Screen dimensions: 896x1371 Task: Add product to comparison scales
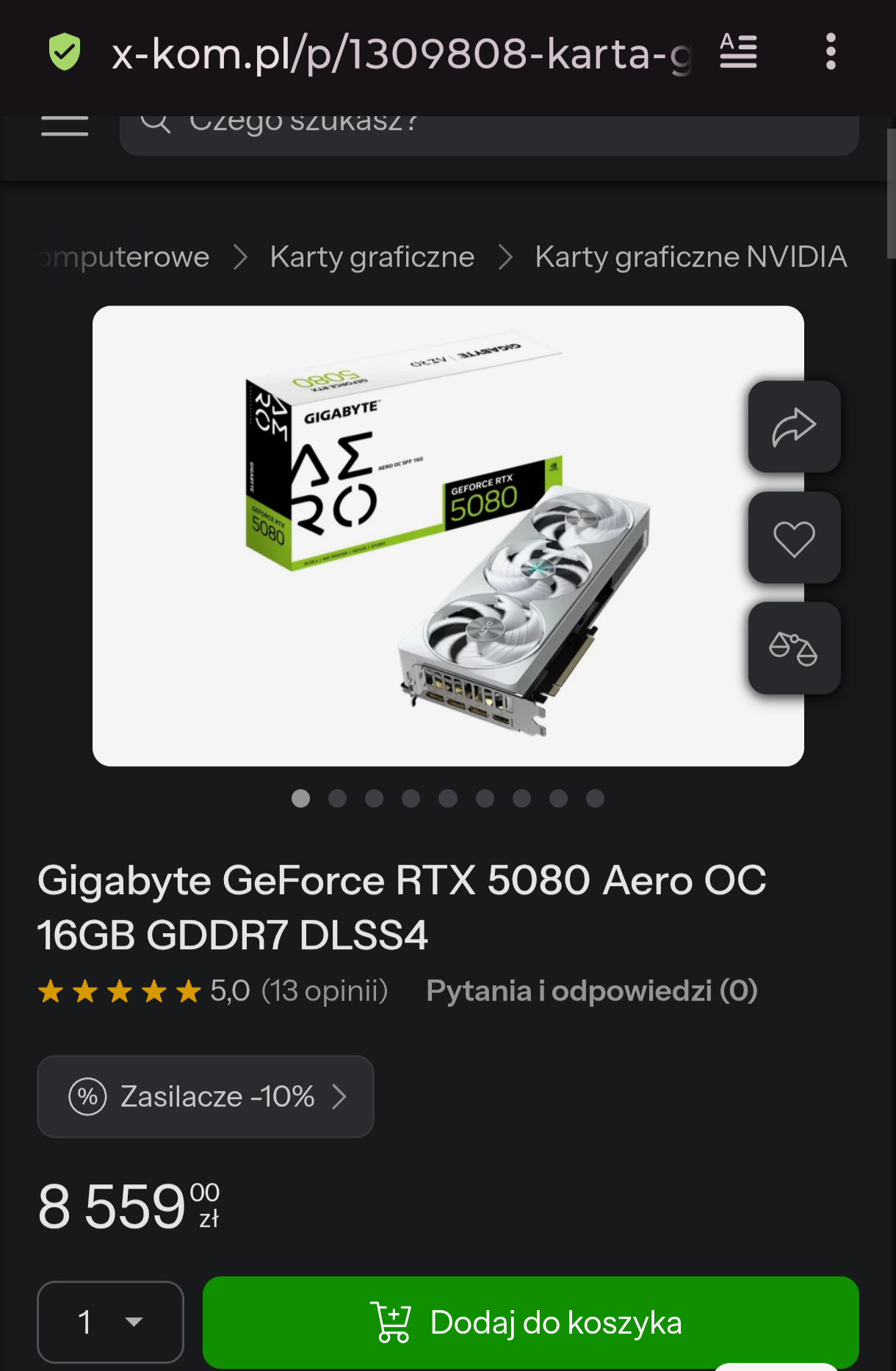tap(794, 649)
